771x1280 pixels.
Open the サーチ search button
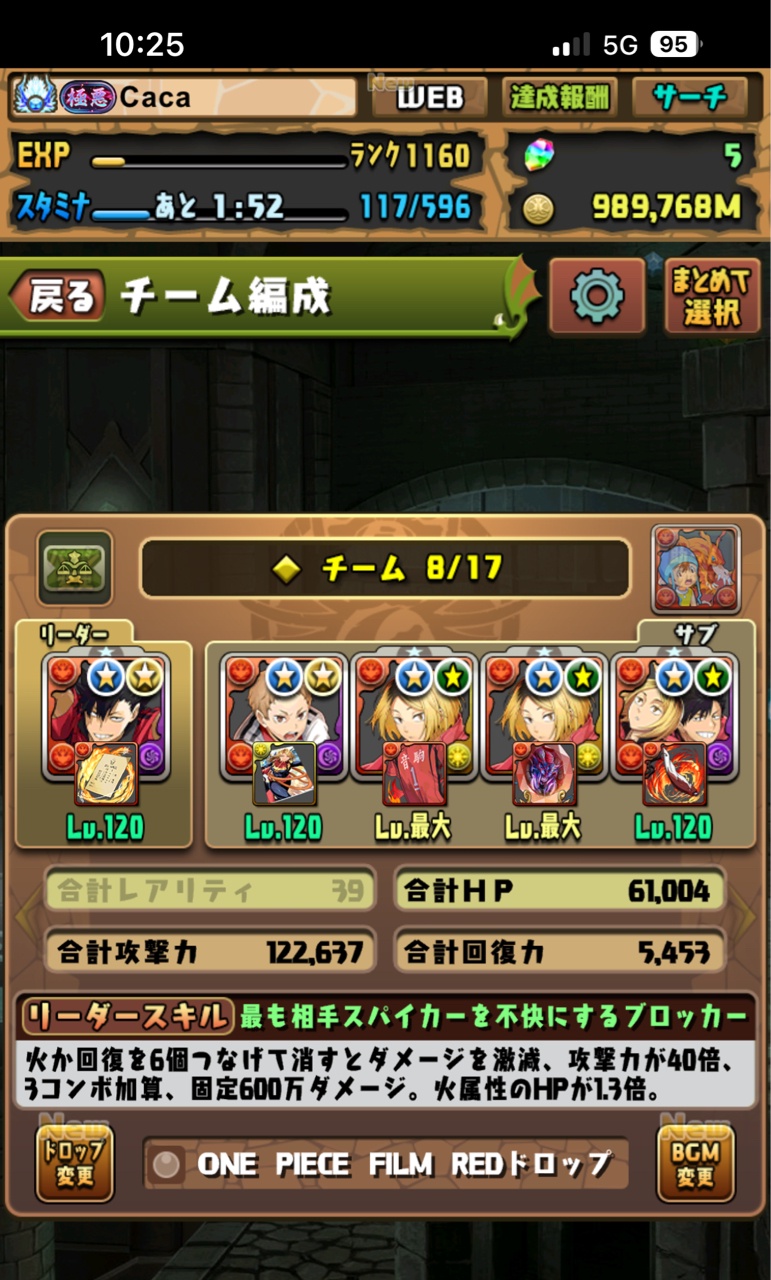pos(689,97)
